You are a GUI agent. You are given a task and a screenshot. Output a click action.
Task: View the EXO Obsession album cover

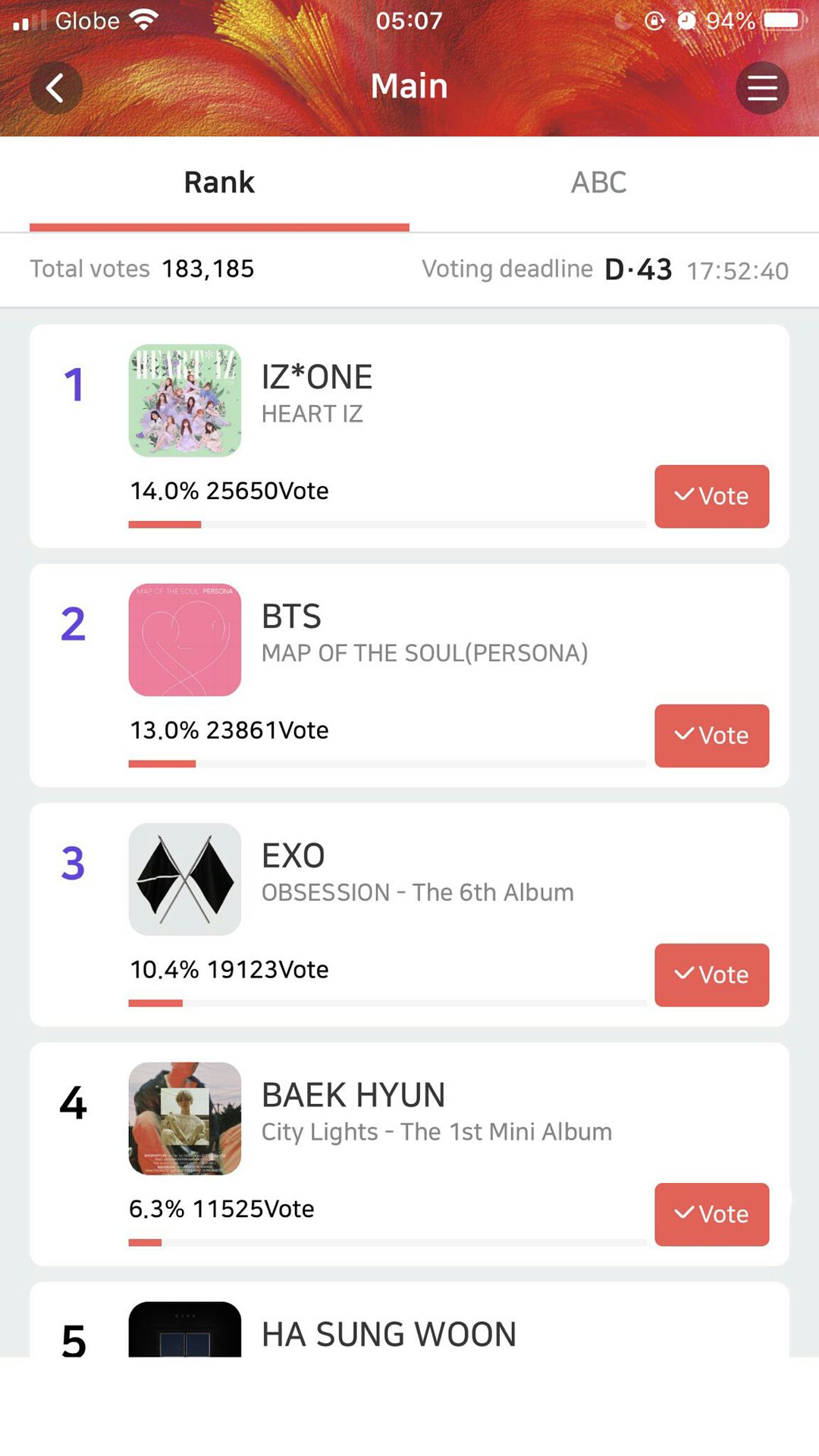185,879
